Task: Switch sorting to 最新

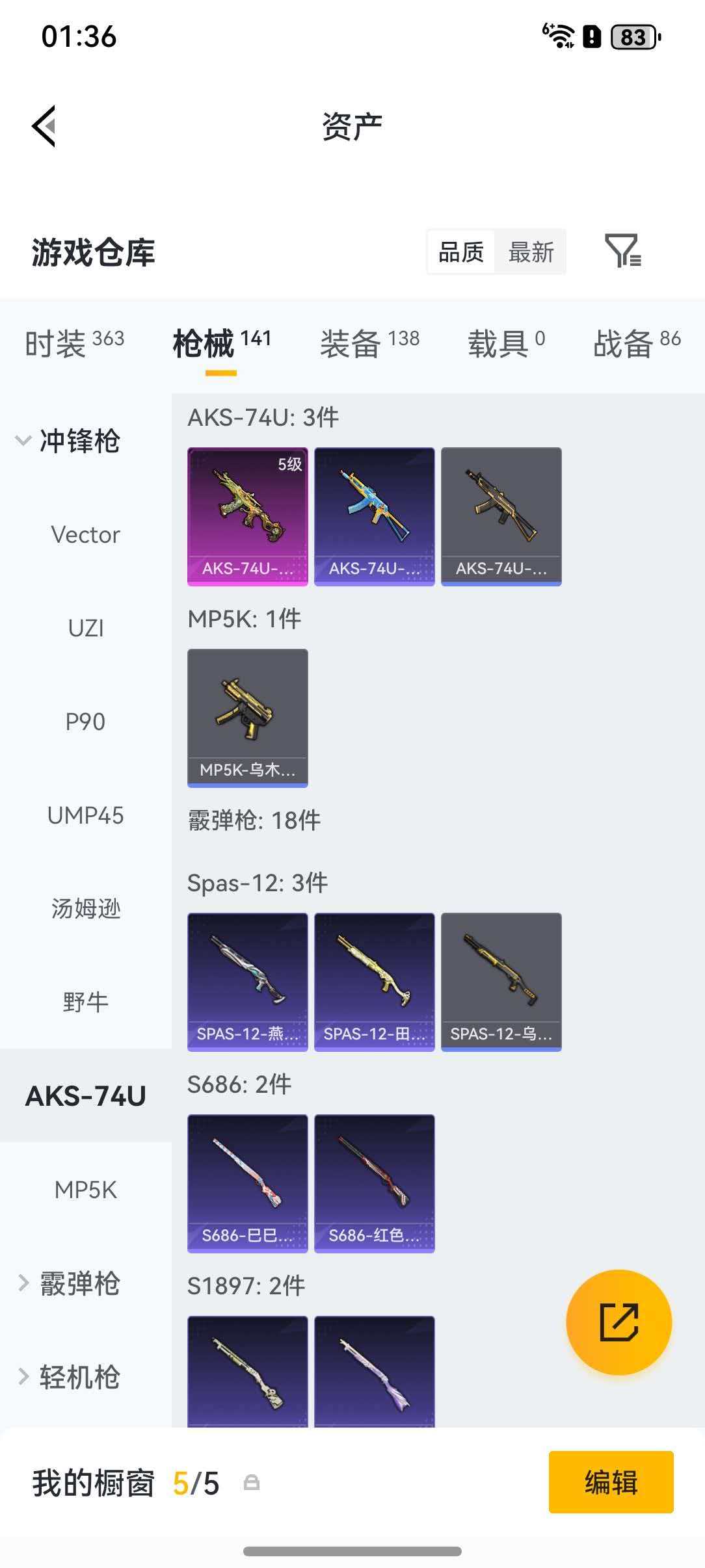Action: tap(531, 252)
